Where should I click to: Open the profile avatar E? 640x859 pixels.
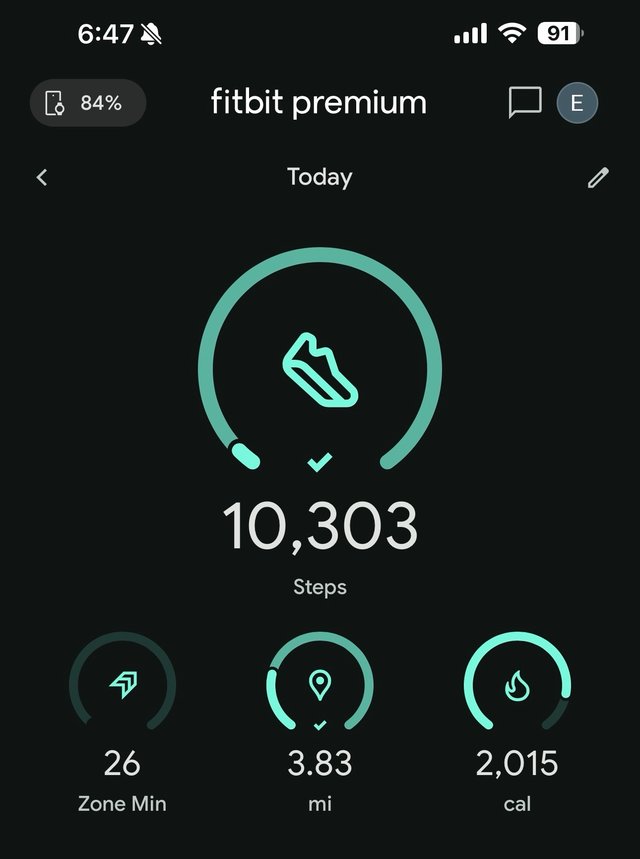(576, 102)
